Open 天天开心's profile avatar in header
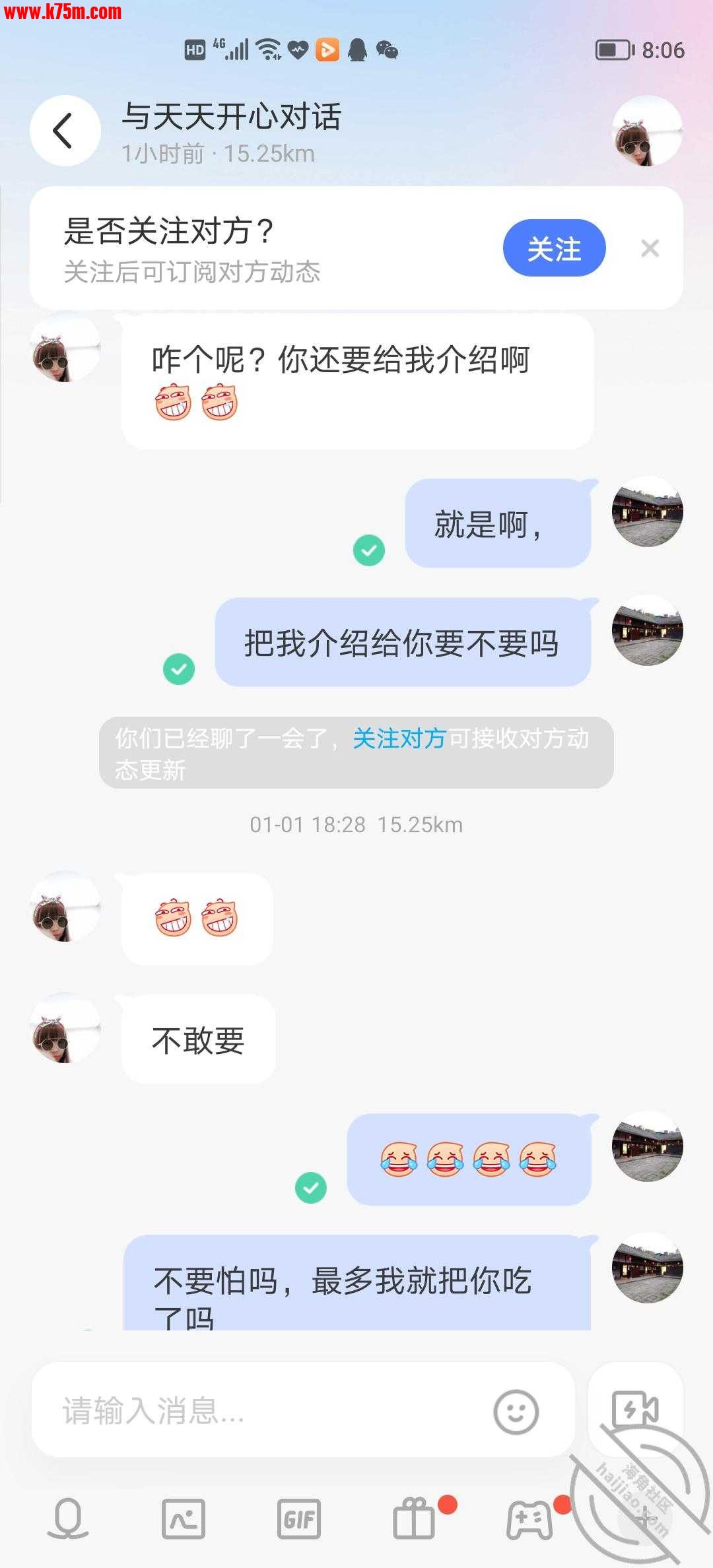This screenshot has height=1568, width=713. (x=646, y=131)
